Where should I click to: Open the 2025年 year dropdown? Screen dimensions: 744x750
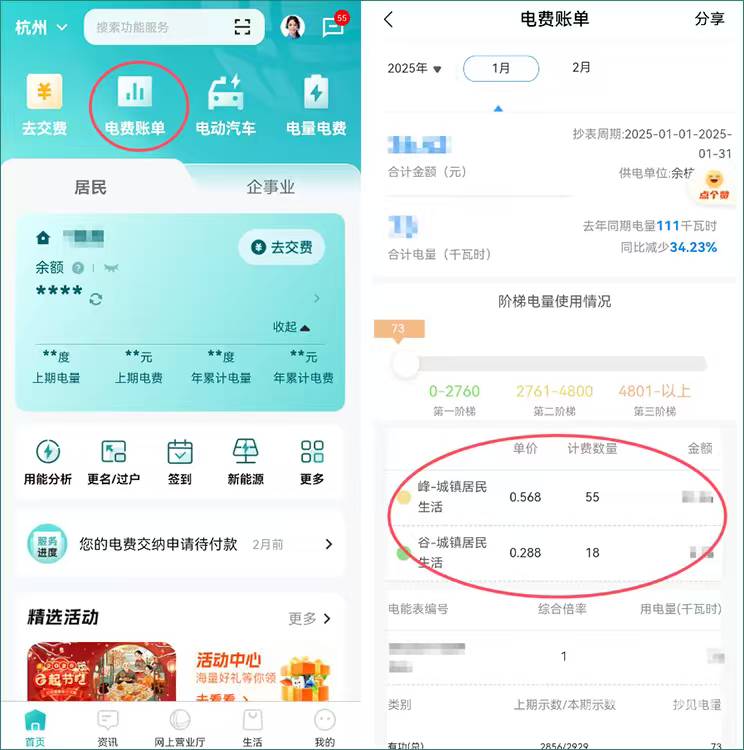pos(414,69)
